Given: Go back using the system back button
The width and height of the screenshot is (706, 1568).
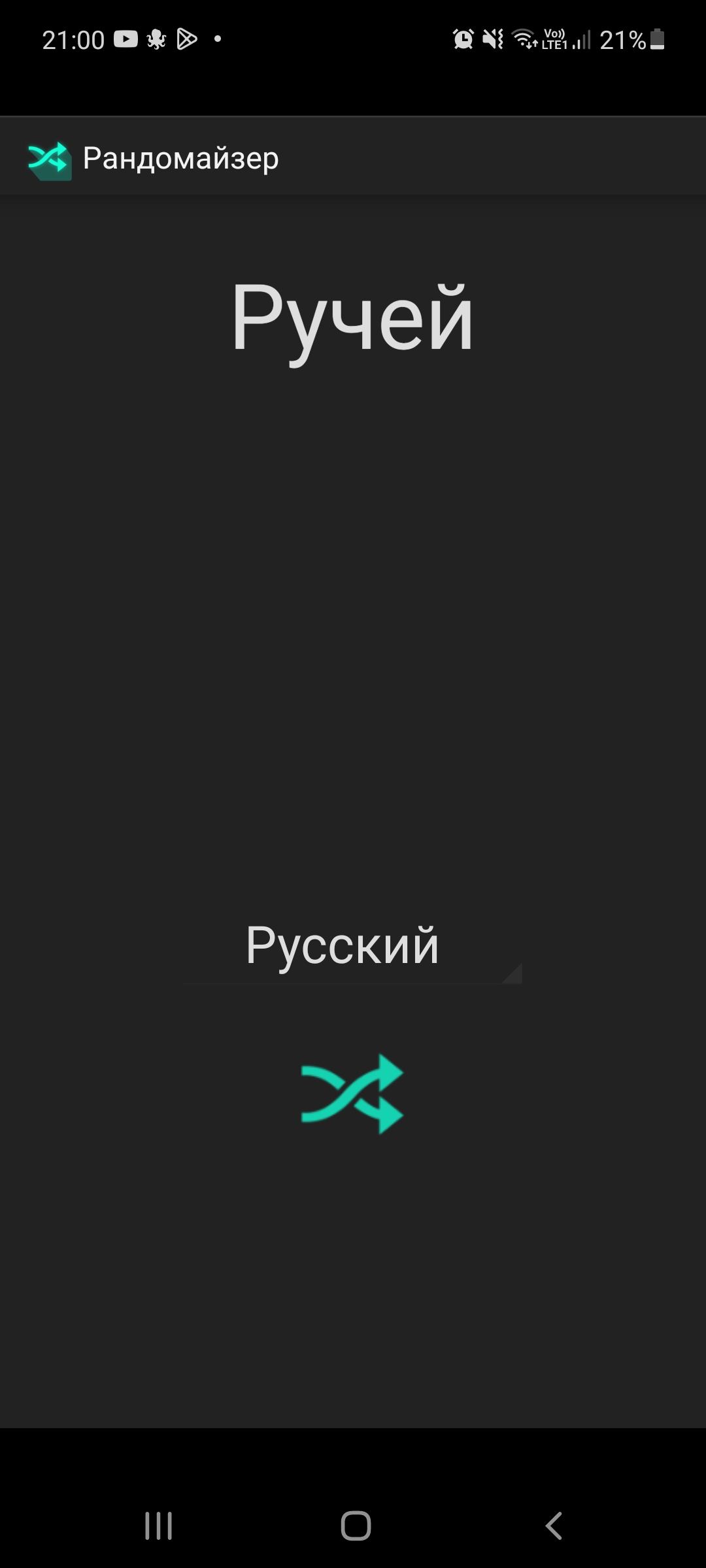Looking at the screenshot, I should click(x=553, y=1526).
